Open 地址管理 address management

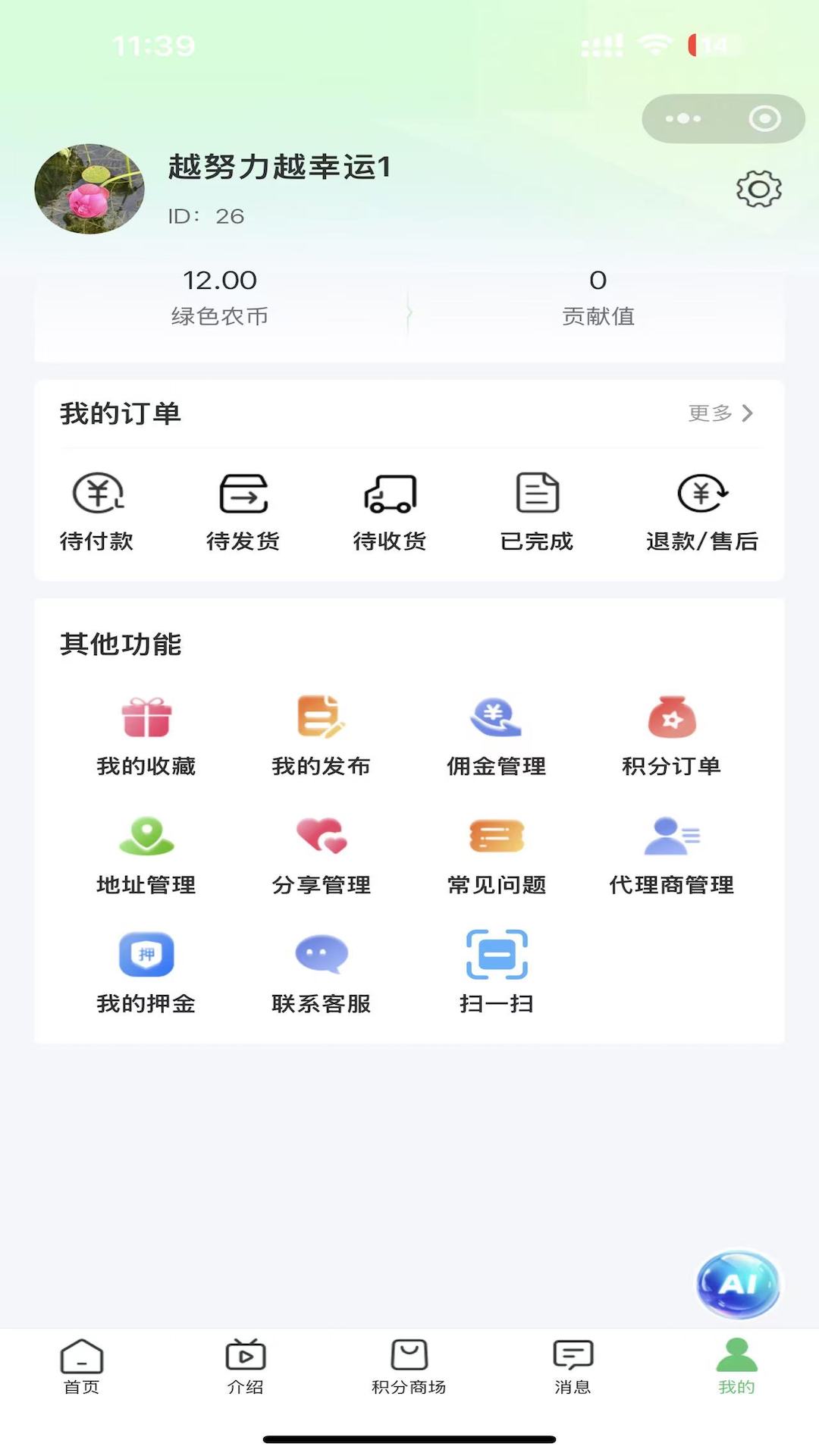coord(146,851)
